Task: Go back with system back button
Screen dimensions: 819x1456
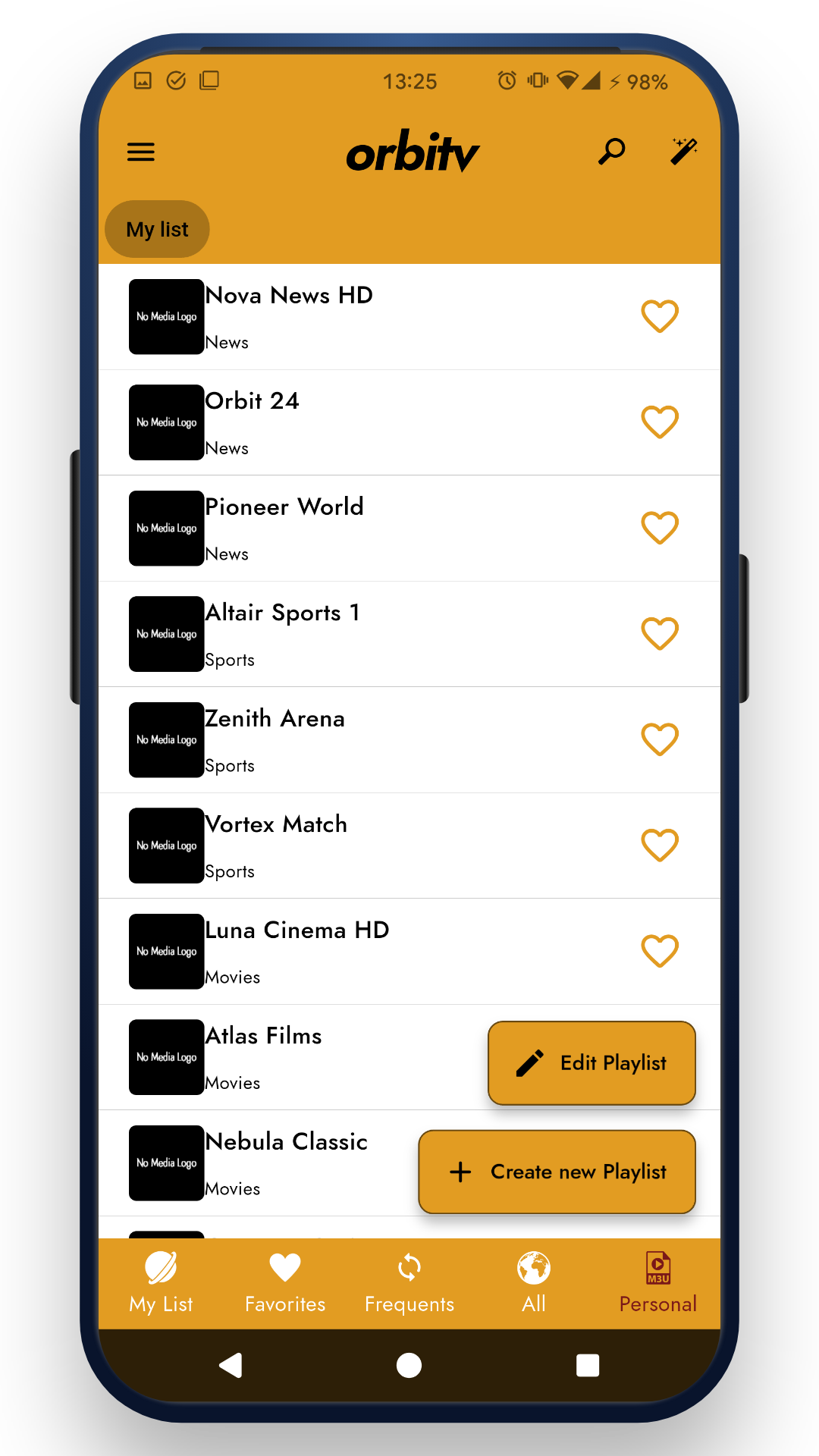Action: 231,1366
